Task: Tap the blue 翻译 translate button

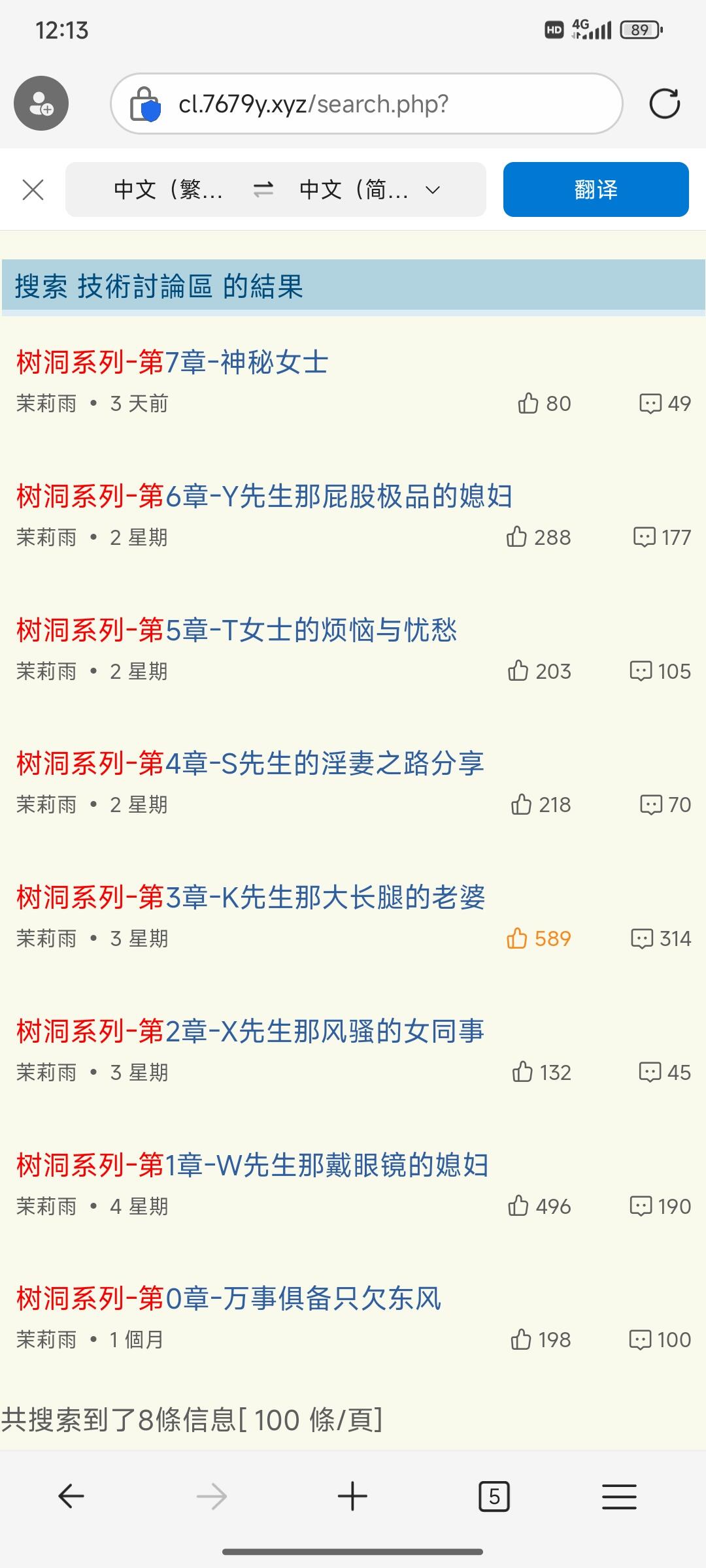Action: pos(596,189)
